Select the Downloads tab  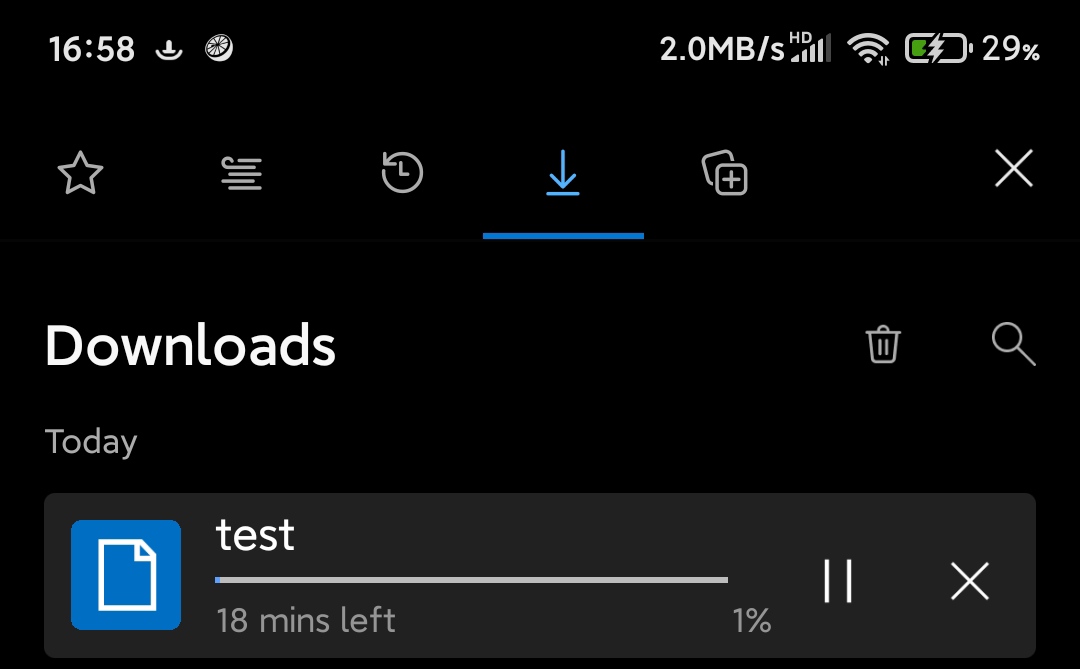pos(563,174)
